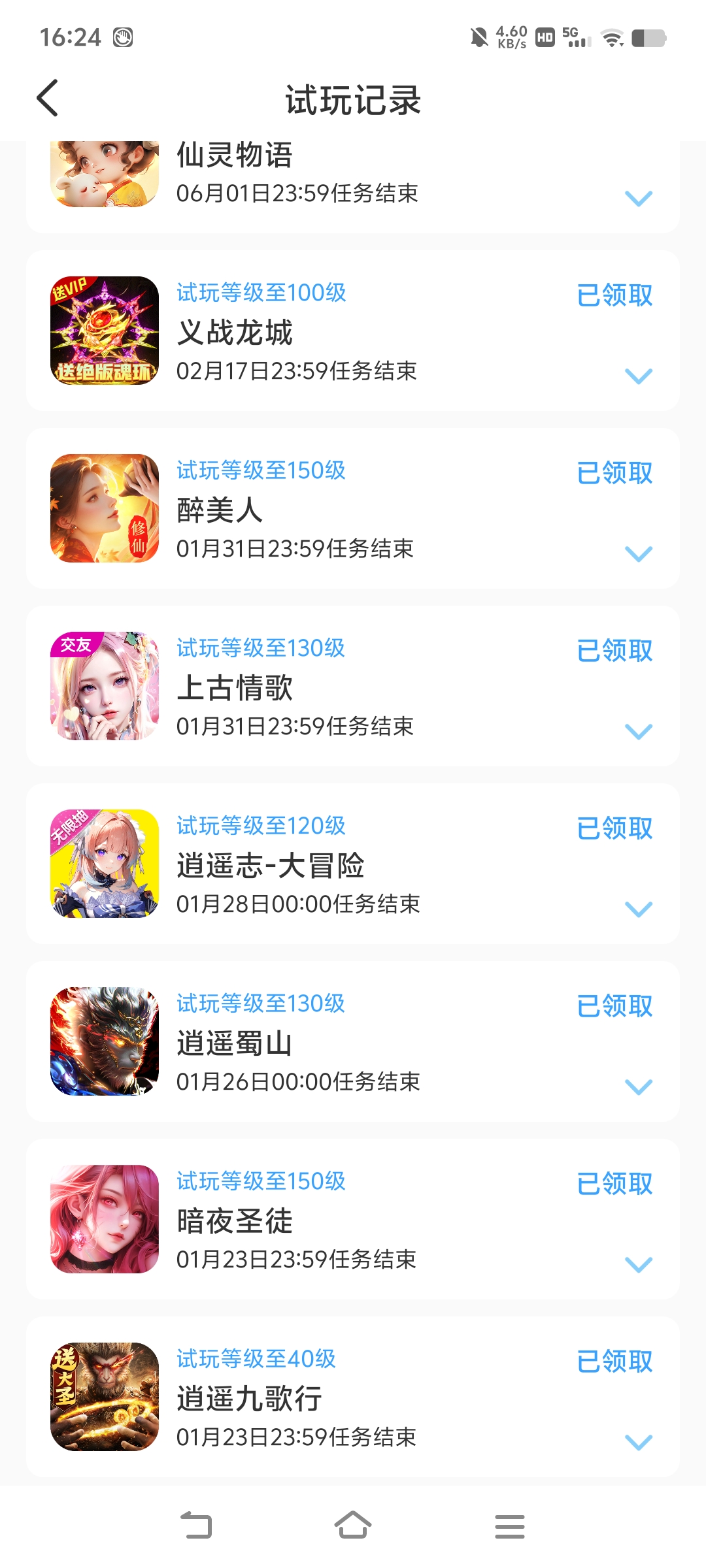The width and height of the screenshot is (706, 1568).
Task: Open the 逍遥志-大冒险 game icon
Action: click(x=105, y=864)
